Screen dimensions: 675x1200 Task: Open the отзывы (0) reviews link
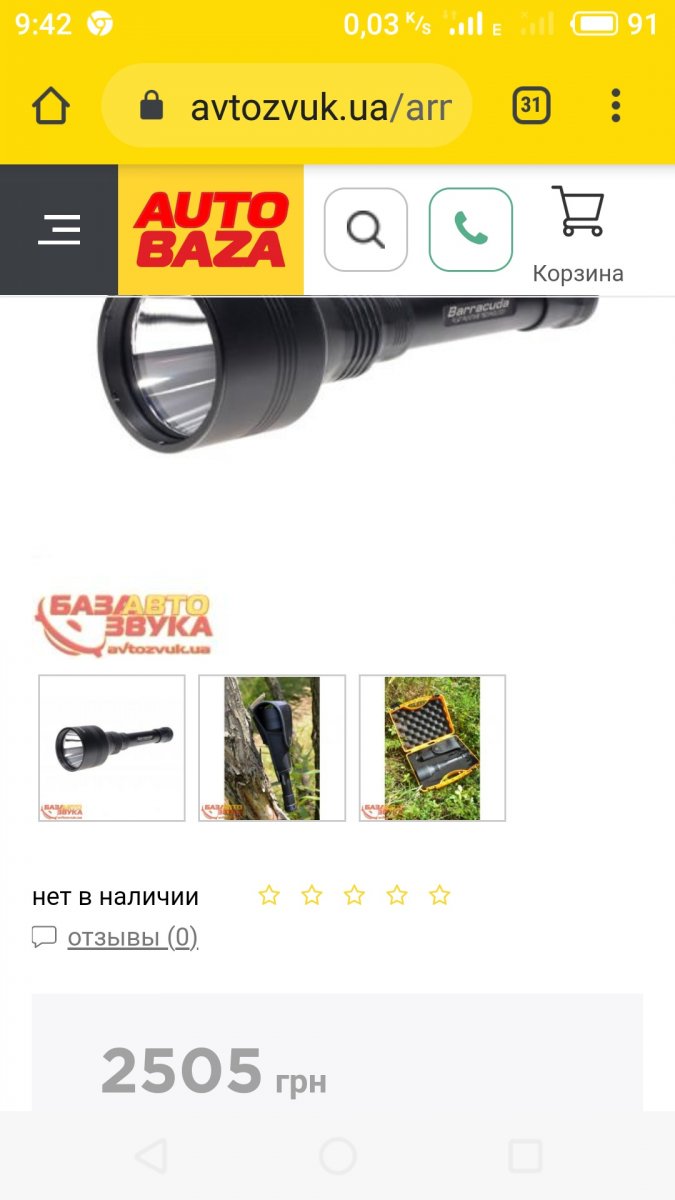(x=132, y=937)
